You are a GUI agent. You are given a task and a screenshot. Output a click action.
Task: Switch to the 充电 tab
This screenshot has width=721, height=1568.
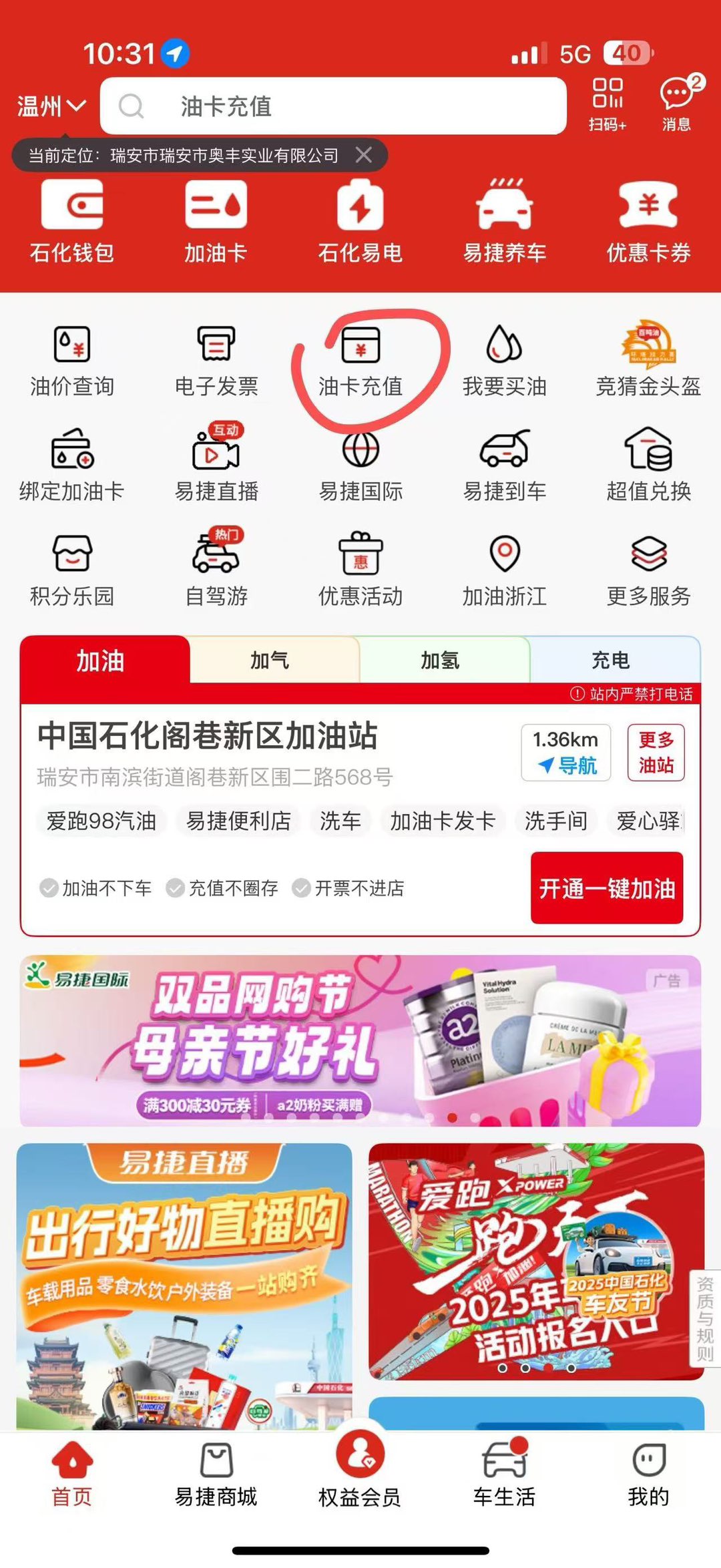(612, 660)
